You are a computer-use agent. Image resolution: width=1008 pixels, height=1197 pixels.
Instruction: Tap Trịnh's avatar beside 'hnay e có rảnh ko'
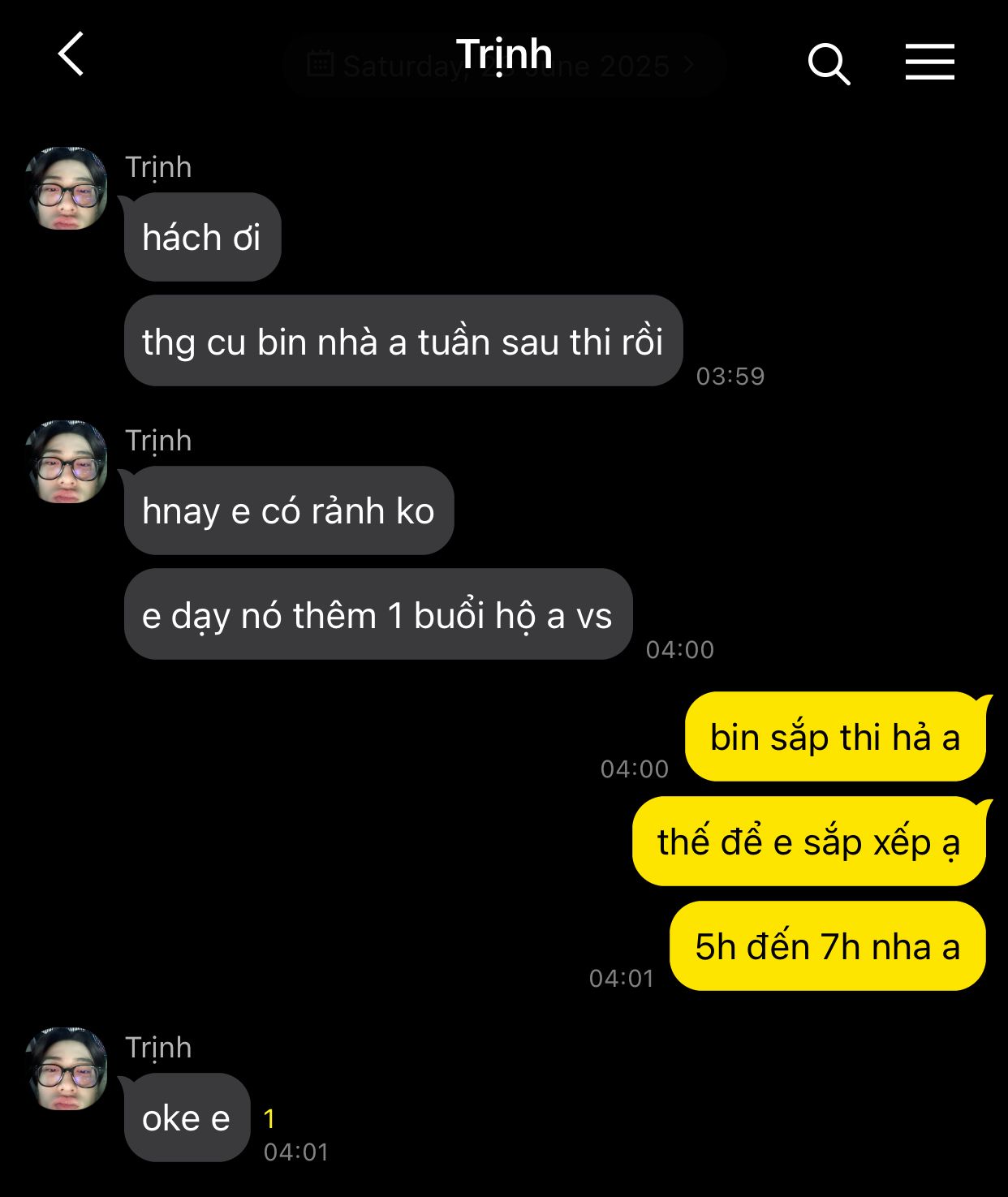click(x=67, y=462)
